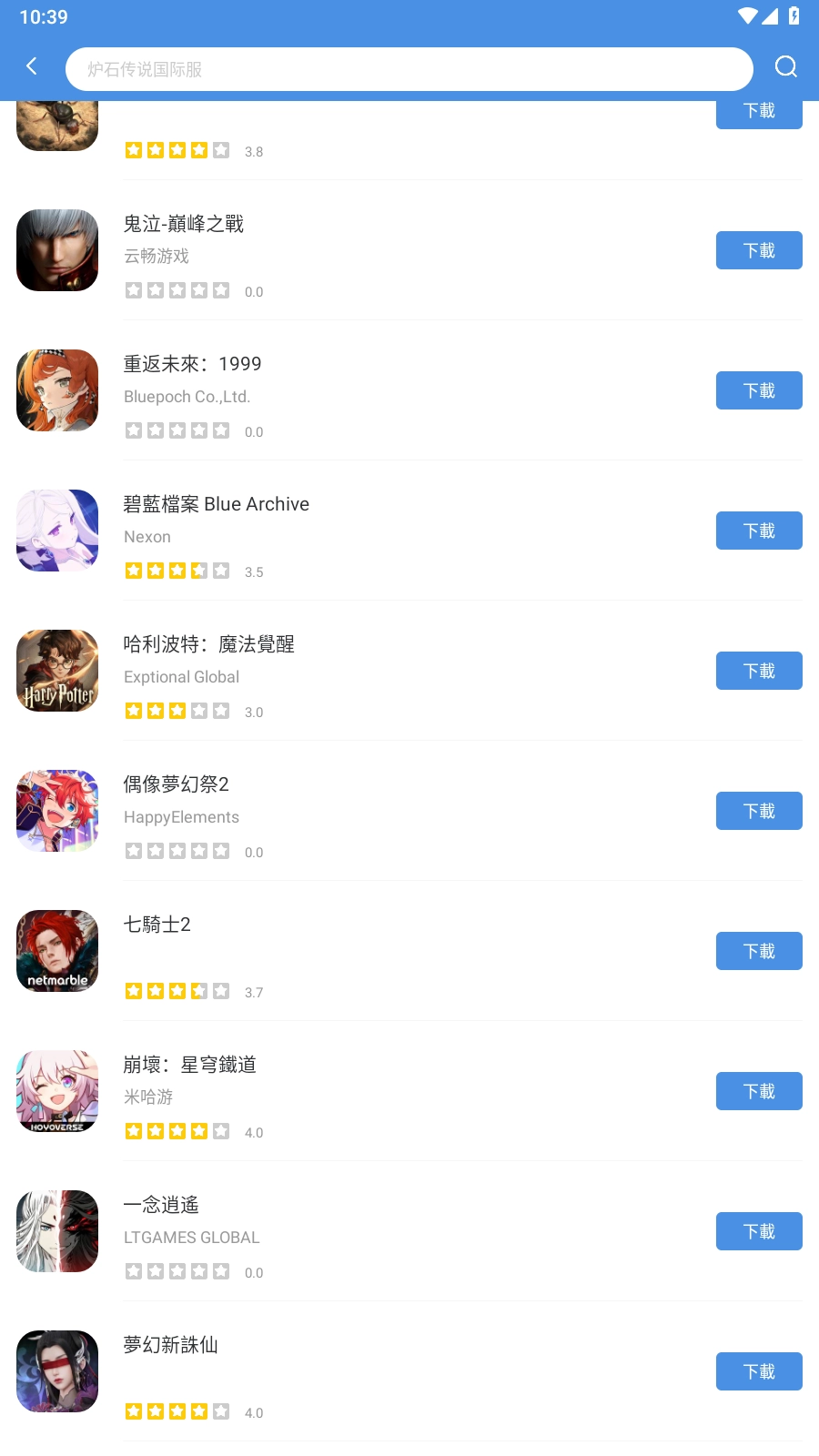The image size is (819, 1456).
Task: Tap the 重返未來：1999 app icon
Action: [56, 390]
